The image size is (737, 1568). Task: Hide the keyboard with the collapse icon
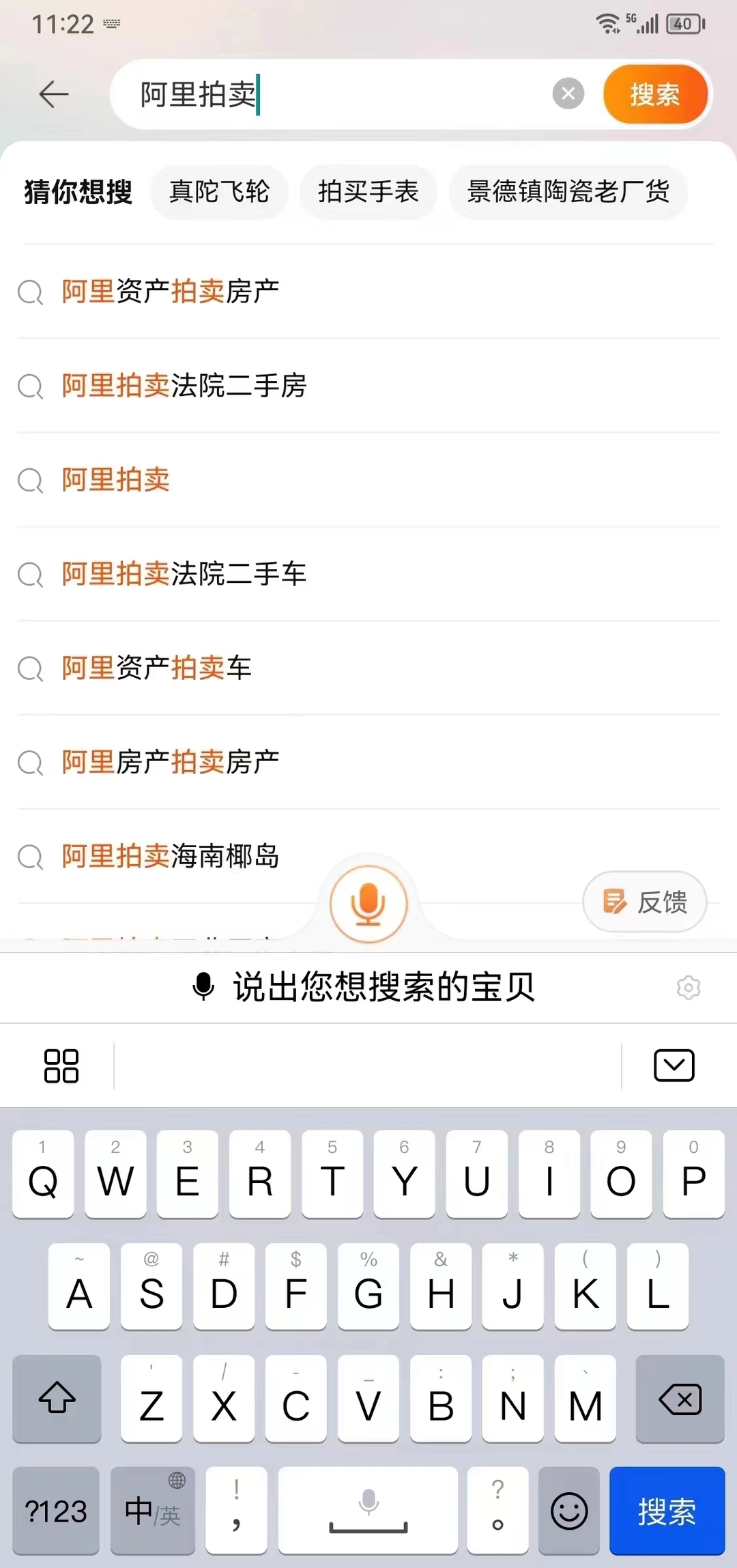pos(674,1066)
